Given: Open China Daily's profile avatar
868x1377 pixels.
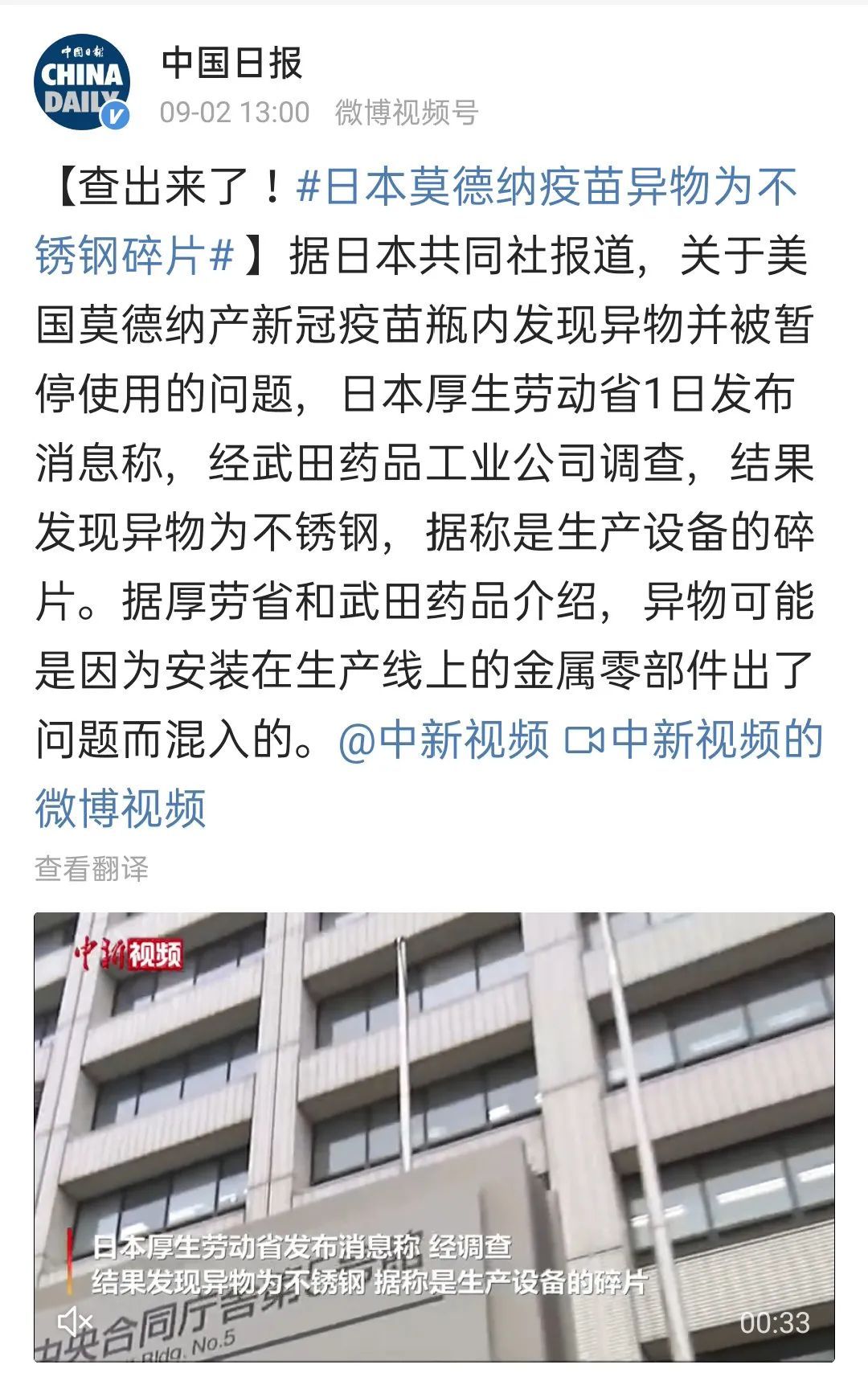Looking at the screenshot, I should [81, 83].
